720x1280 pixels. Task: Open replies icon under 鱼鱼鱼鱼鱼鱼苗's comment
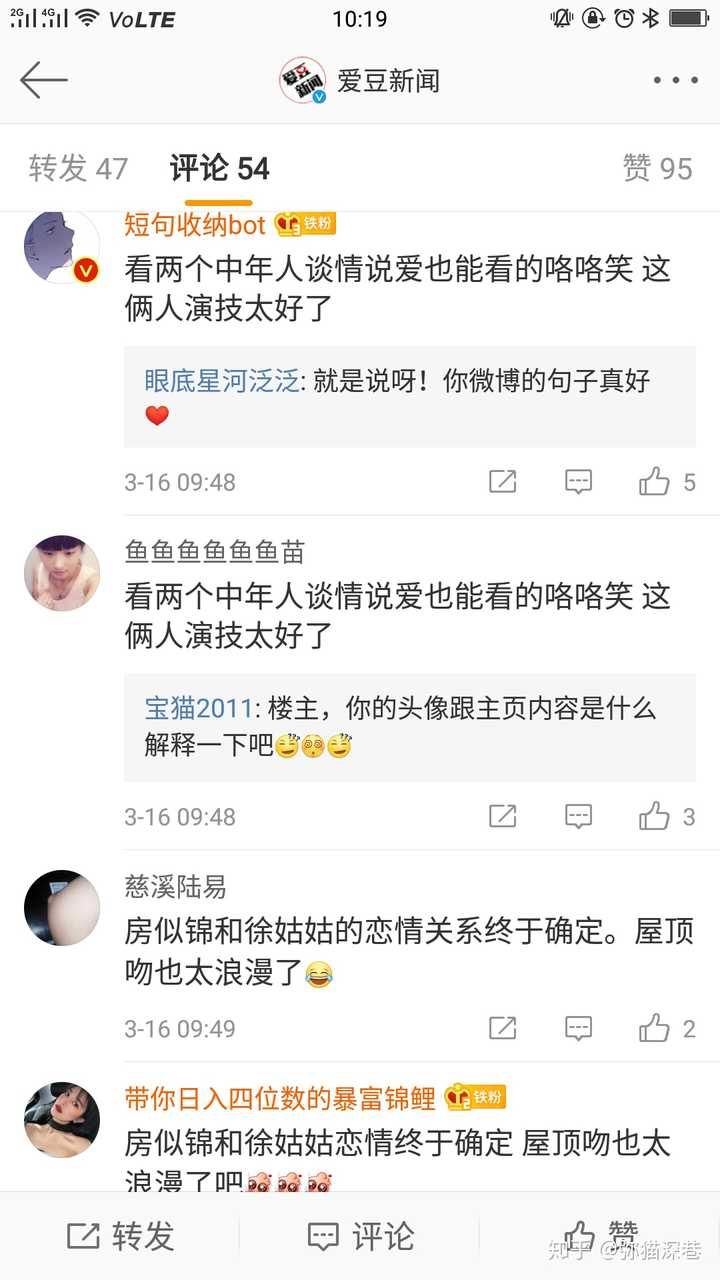(579, 816)
